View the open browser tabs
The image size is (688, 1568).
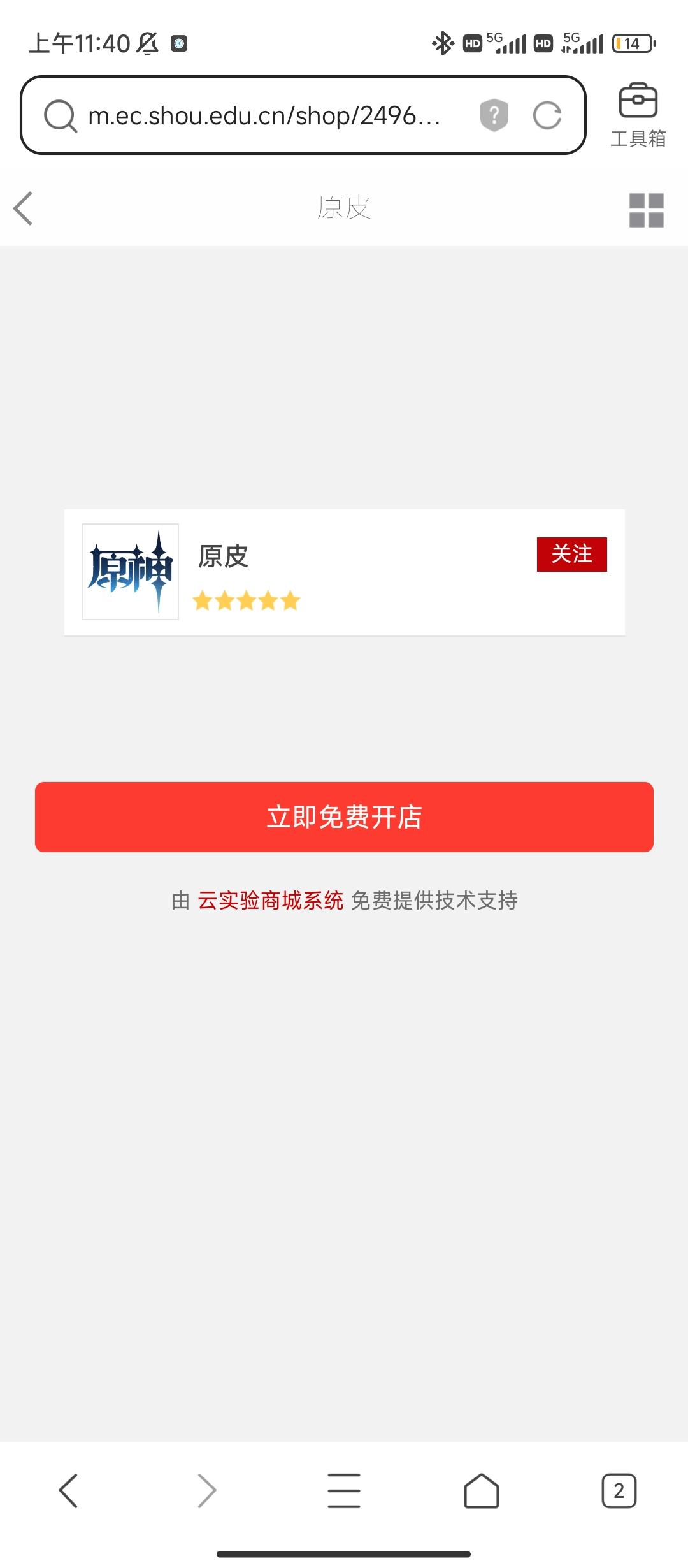pyautogui.click(x=619, y=1490)
